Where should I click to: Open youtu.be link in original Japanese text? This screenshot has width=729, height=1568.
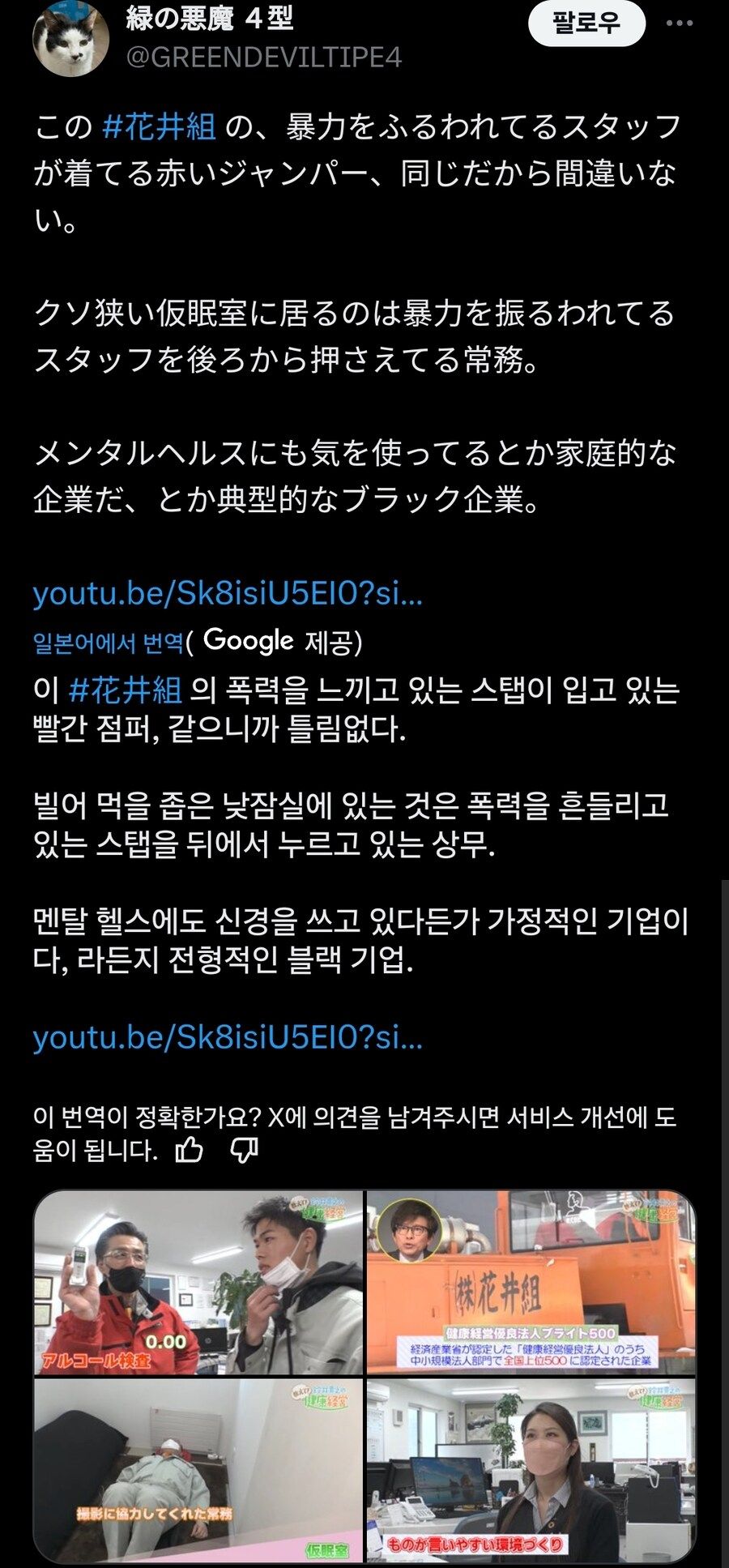(x=228, y=594)
